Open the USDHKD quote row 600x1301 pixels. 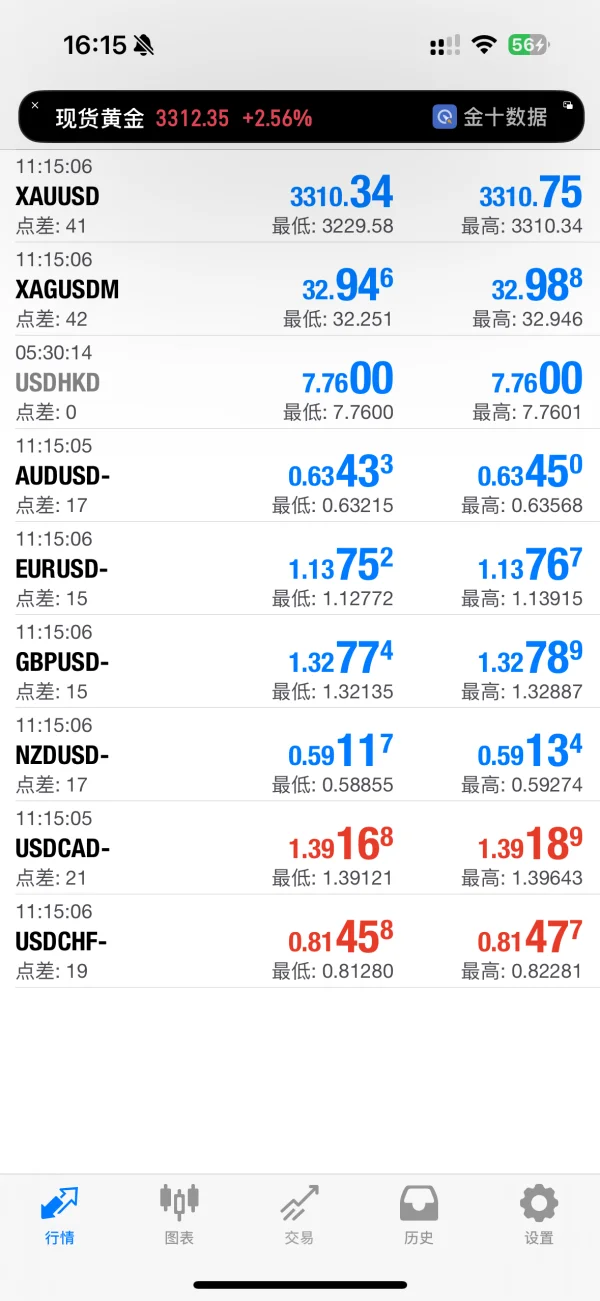300,382
